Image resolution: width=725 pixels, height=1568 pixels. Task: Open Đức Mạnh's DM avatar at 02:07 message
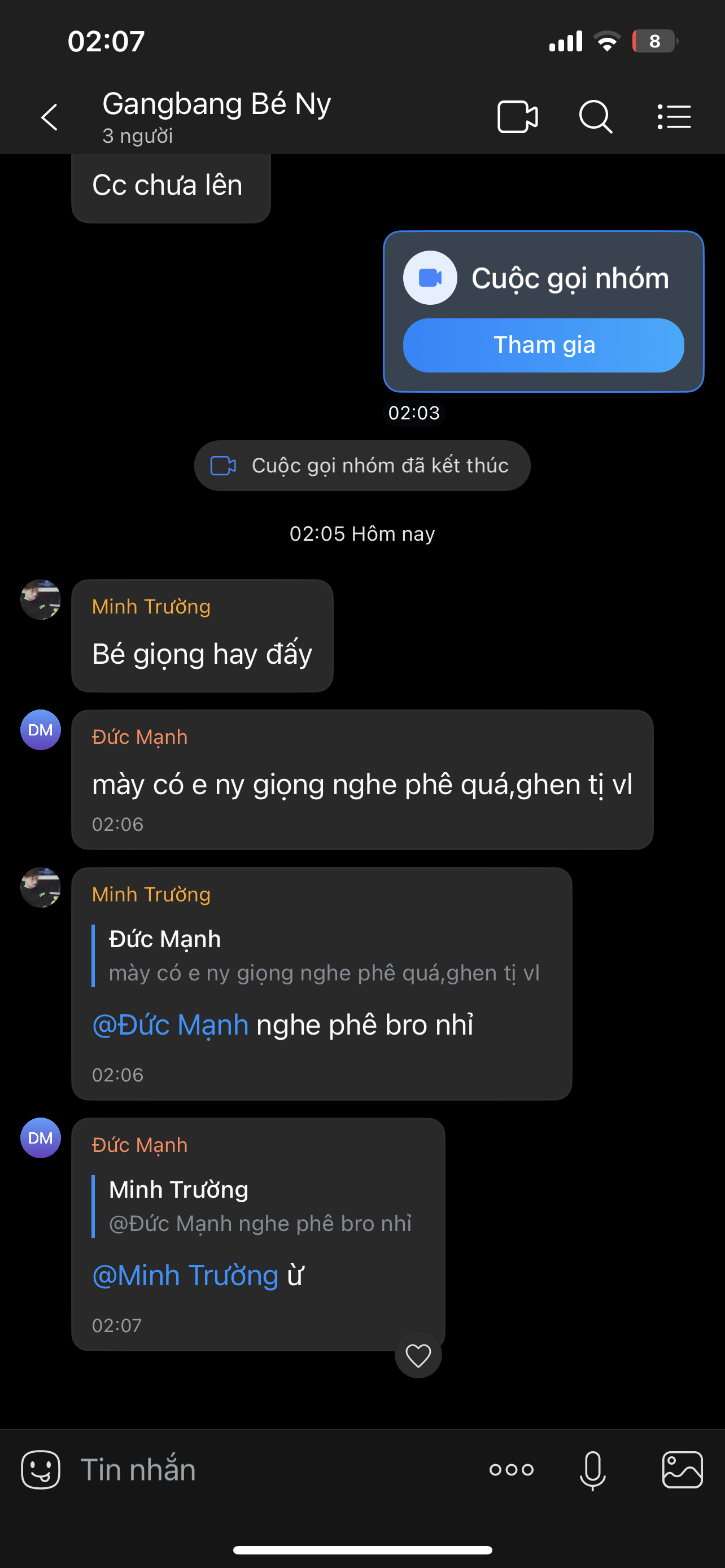[41, 1138]
